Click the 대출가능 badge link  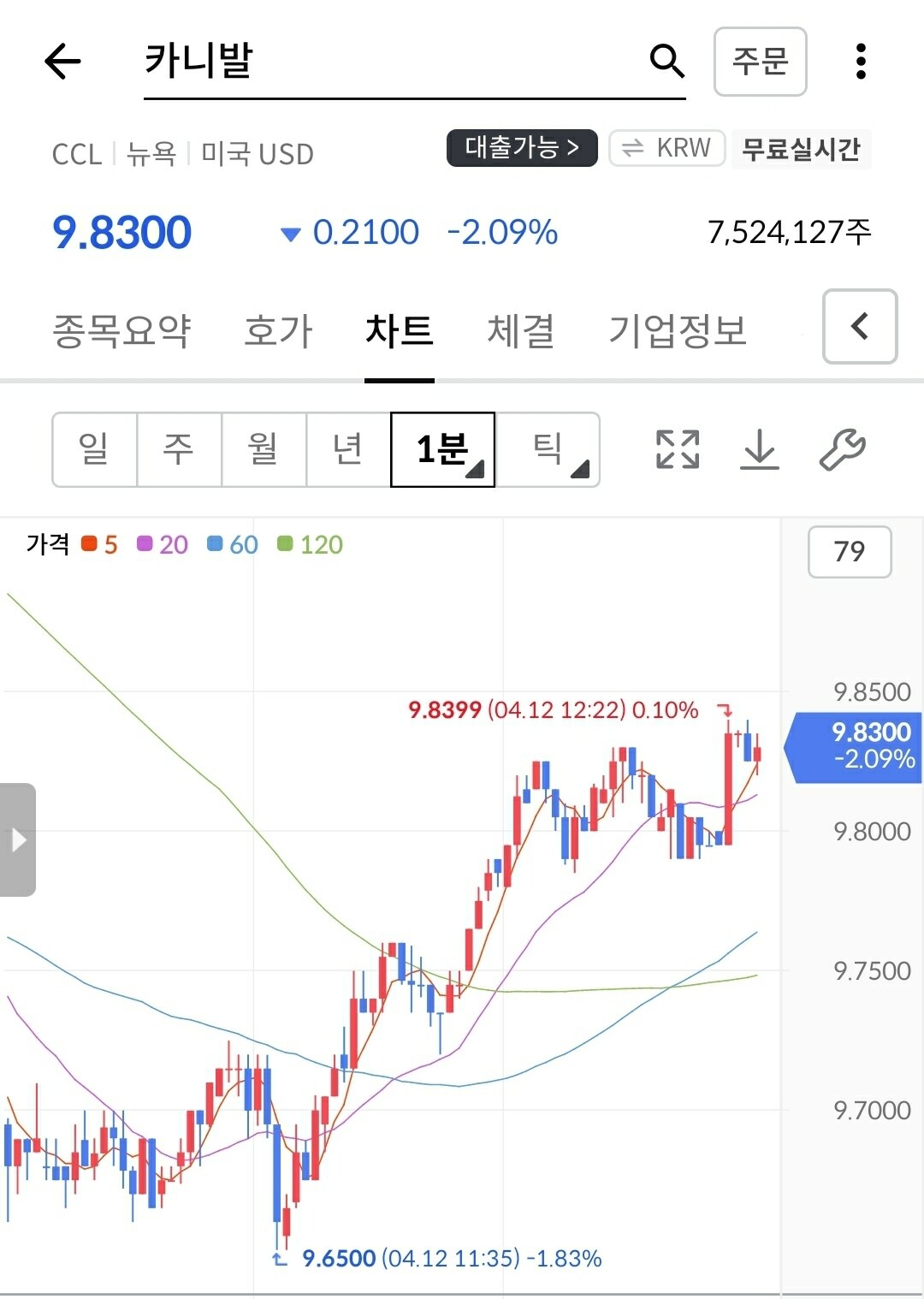click(522, 148)
